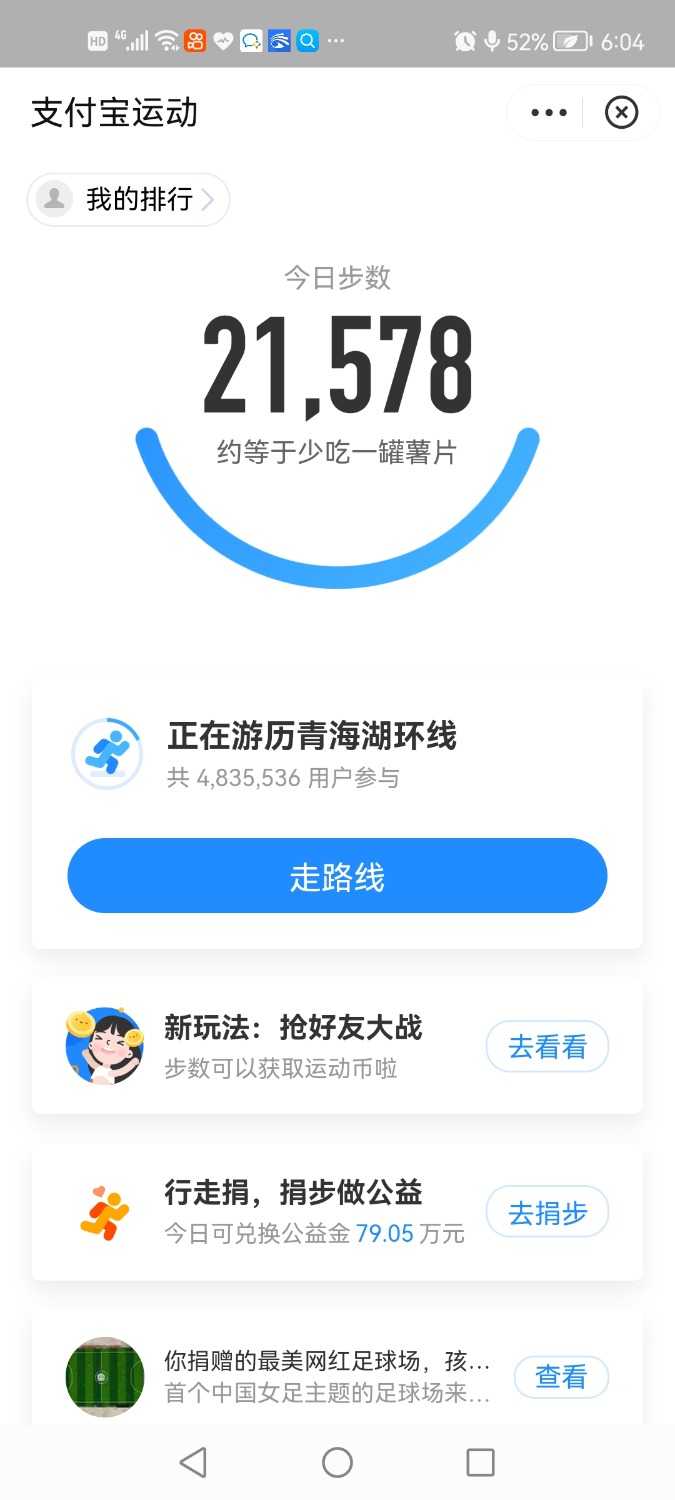Tap 去看看 for 抢好友大战
This screenshot has height=1500, width=675.
point(547,1047)
